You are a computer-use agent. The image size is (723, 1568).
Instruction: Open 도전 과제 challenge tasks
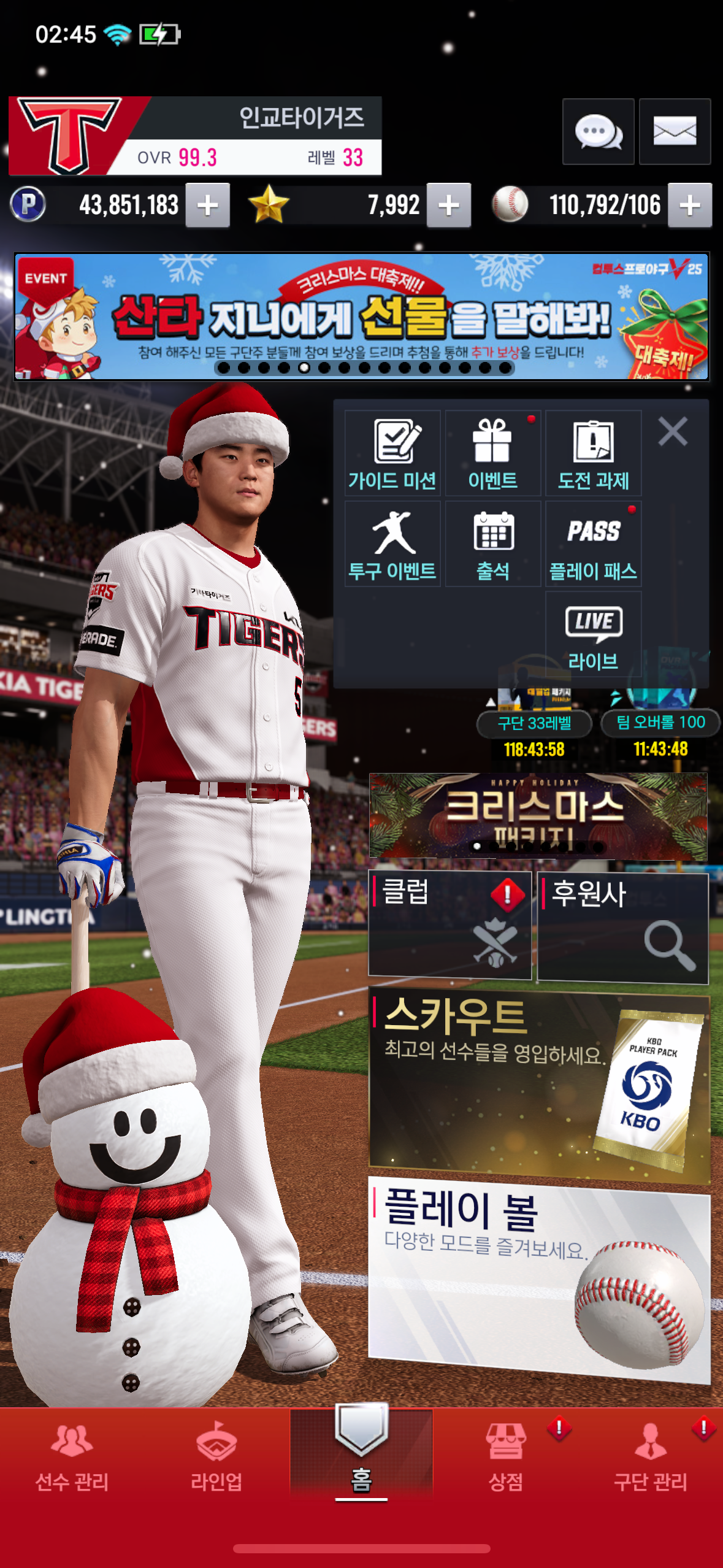click(593, 453)
